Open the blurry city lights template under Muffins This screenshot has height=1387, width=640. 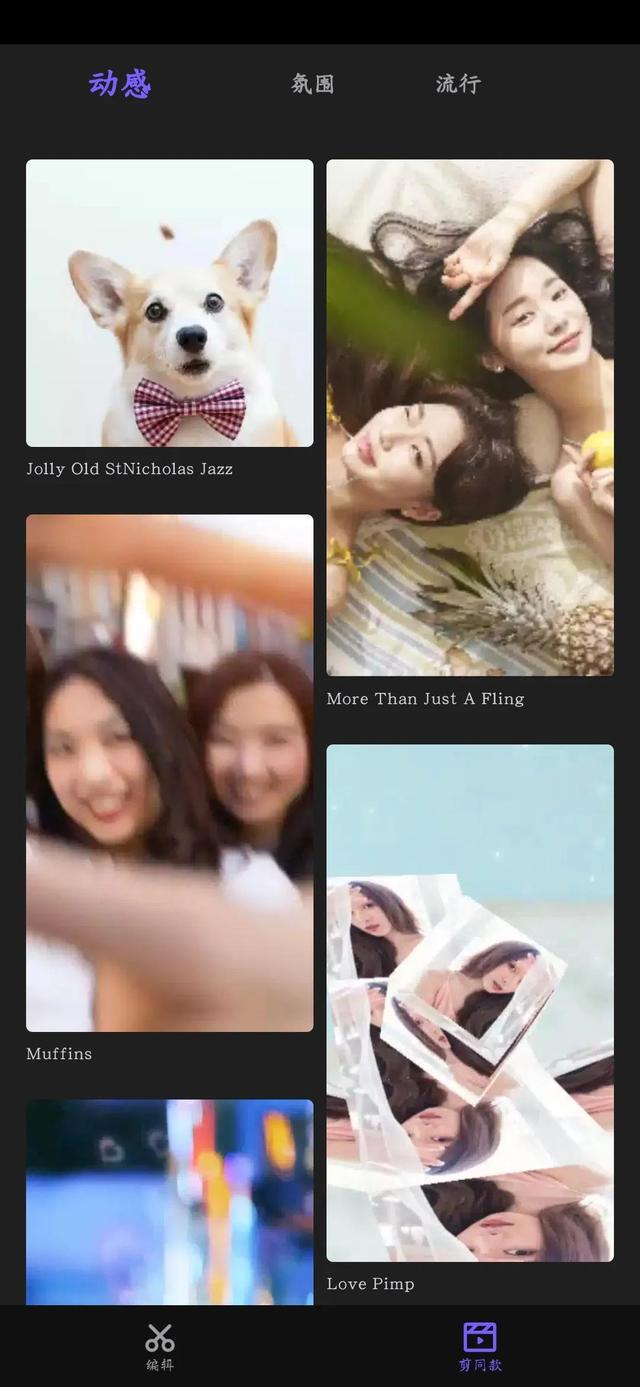(169, 1202)
